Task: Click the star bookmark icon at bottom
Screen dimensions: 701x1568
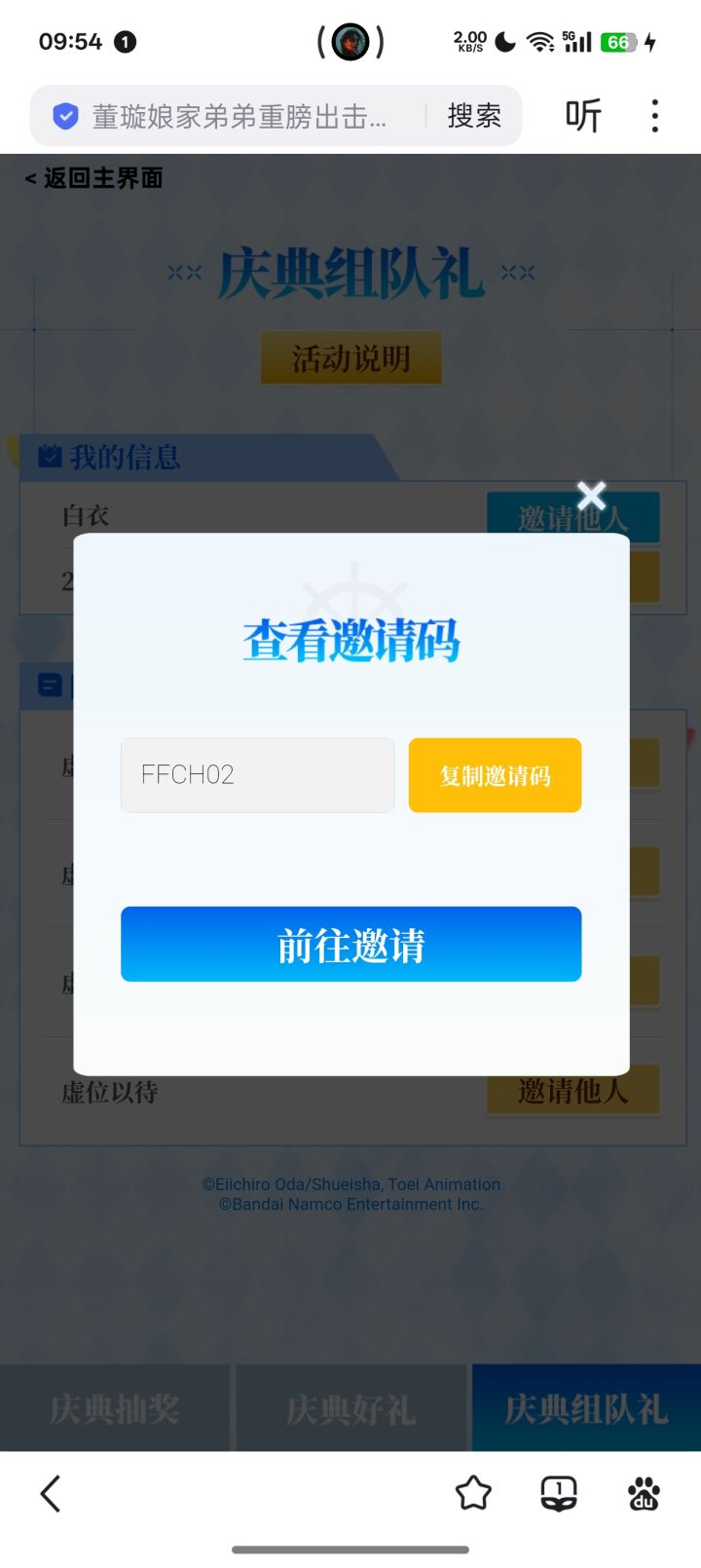Action: click(x=473, y=1493)
